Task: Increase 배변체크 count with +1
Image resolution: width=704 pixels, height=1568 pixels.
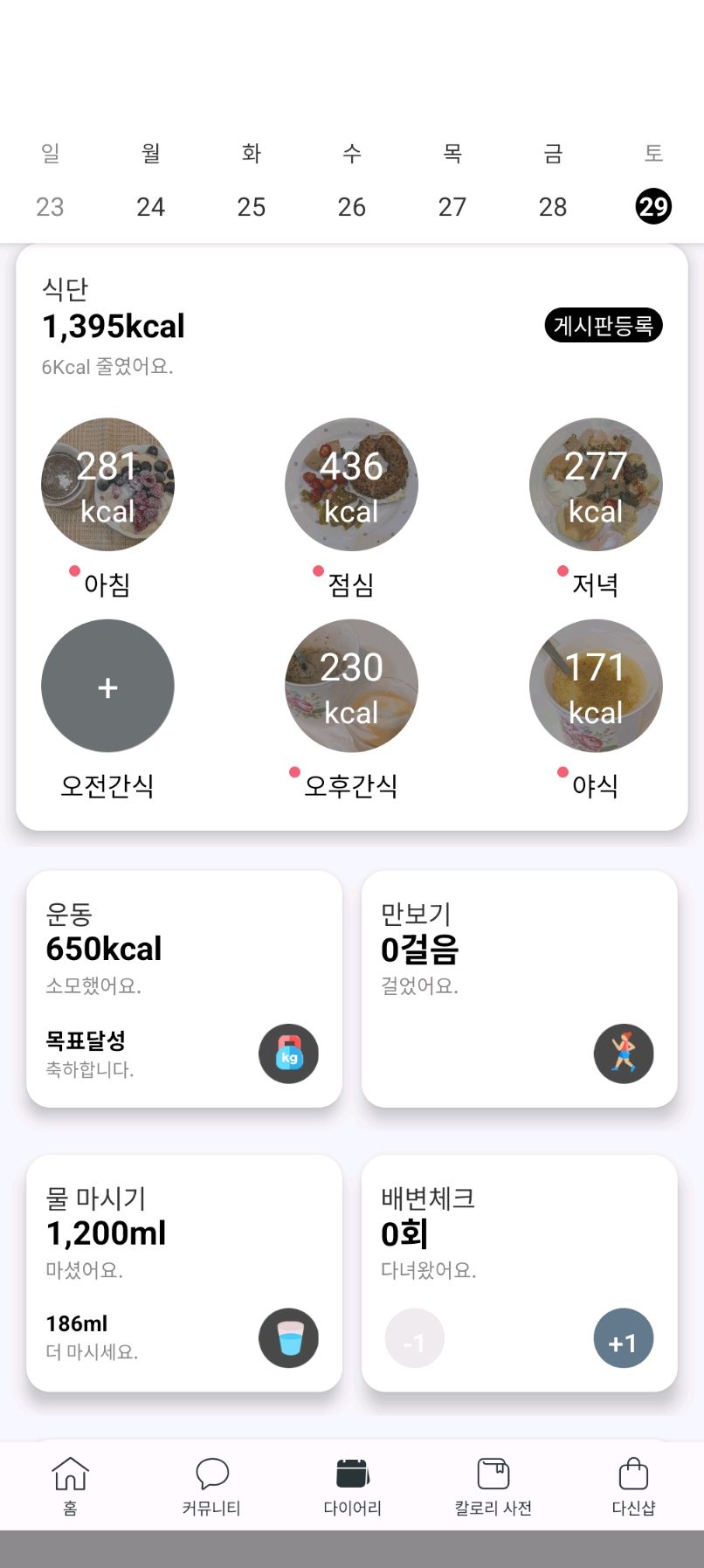Action: 624,1338
